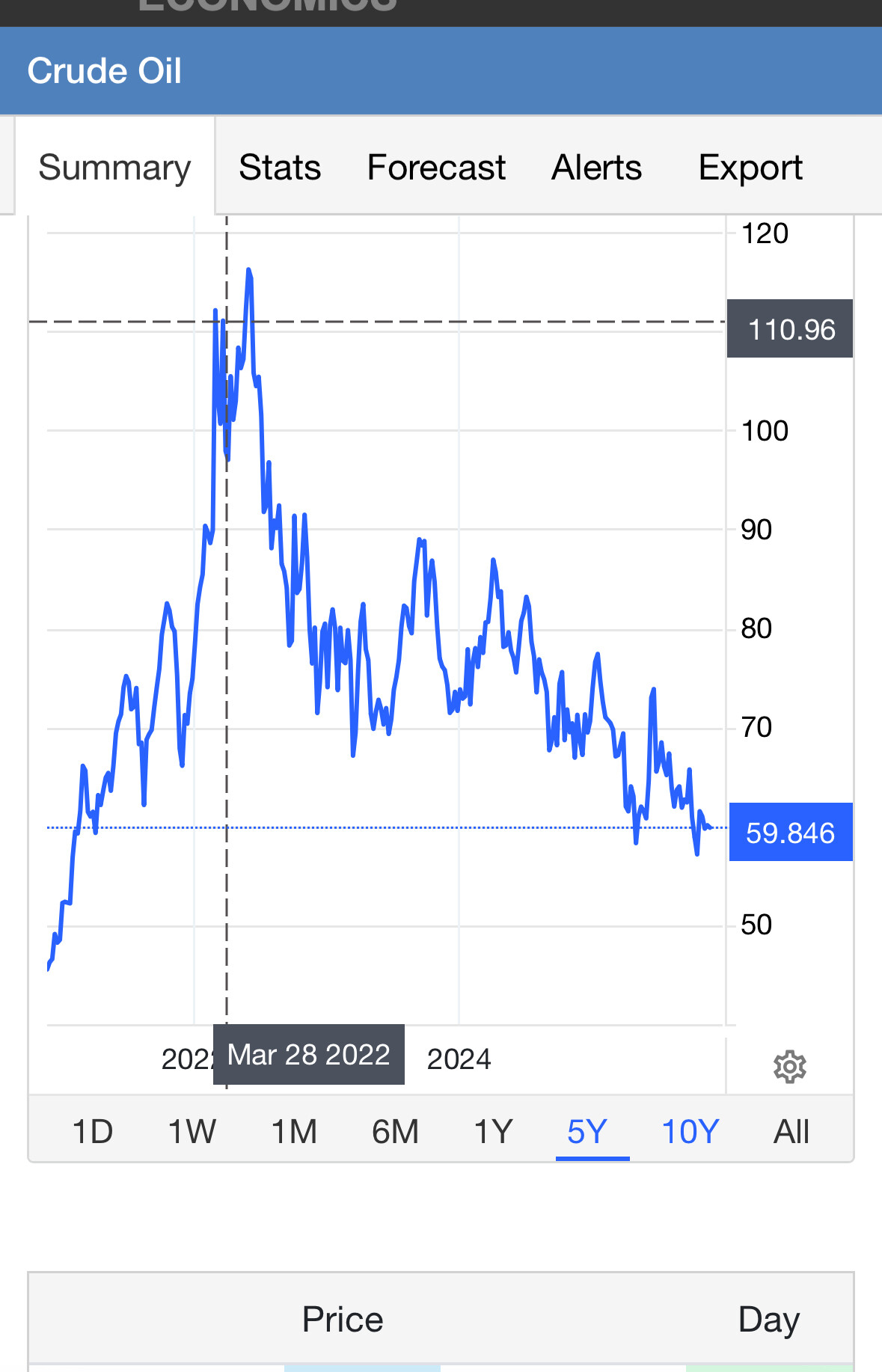The image size is (882, 1372).
Task: View the Forecast tab
Action: coord(436,168)
